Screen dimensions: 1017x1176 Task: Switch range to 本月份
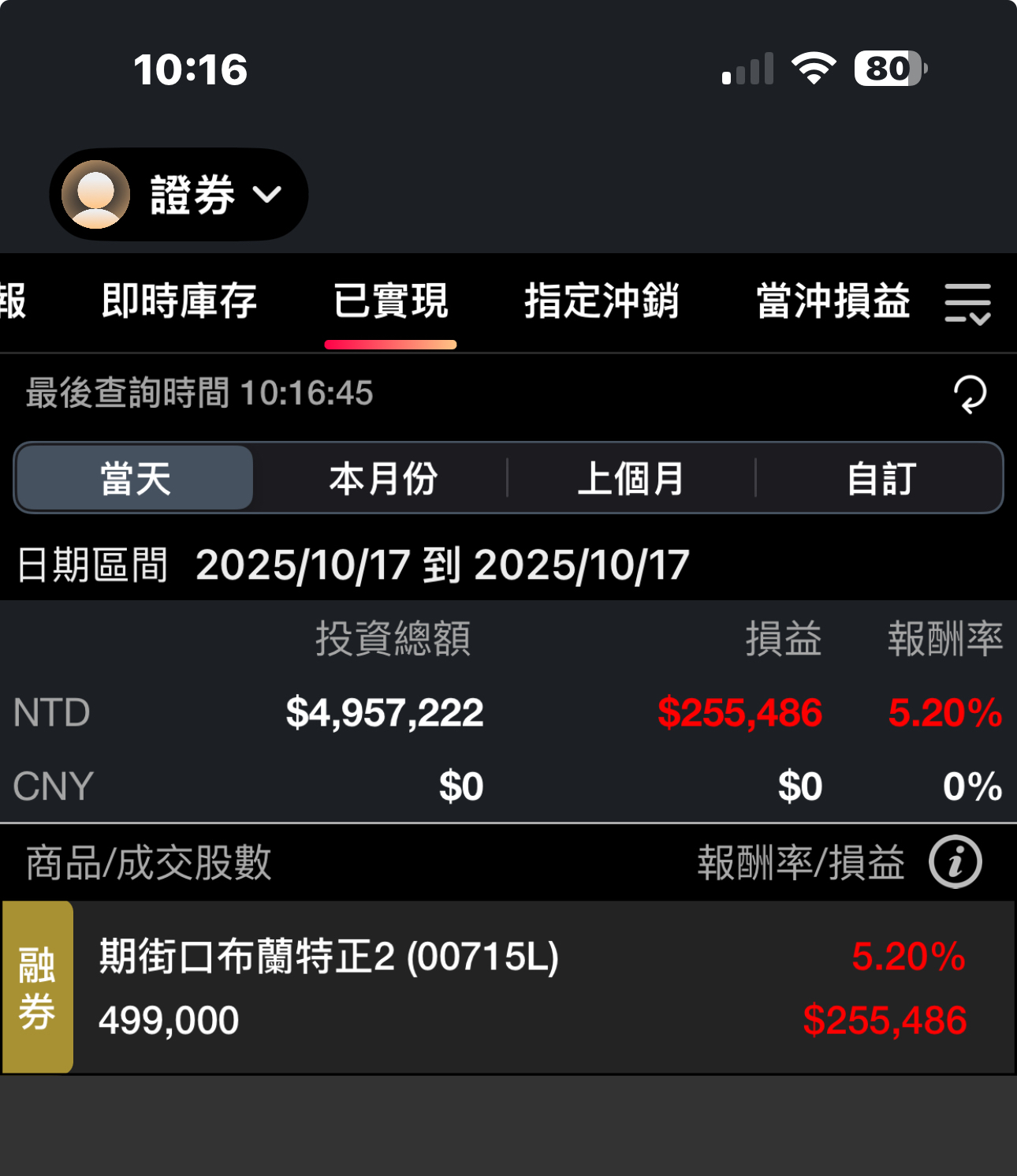(x=383, y=479)
